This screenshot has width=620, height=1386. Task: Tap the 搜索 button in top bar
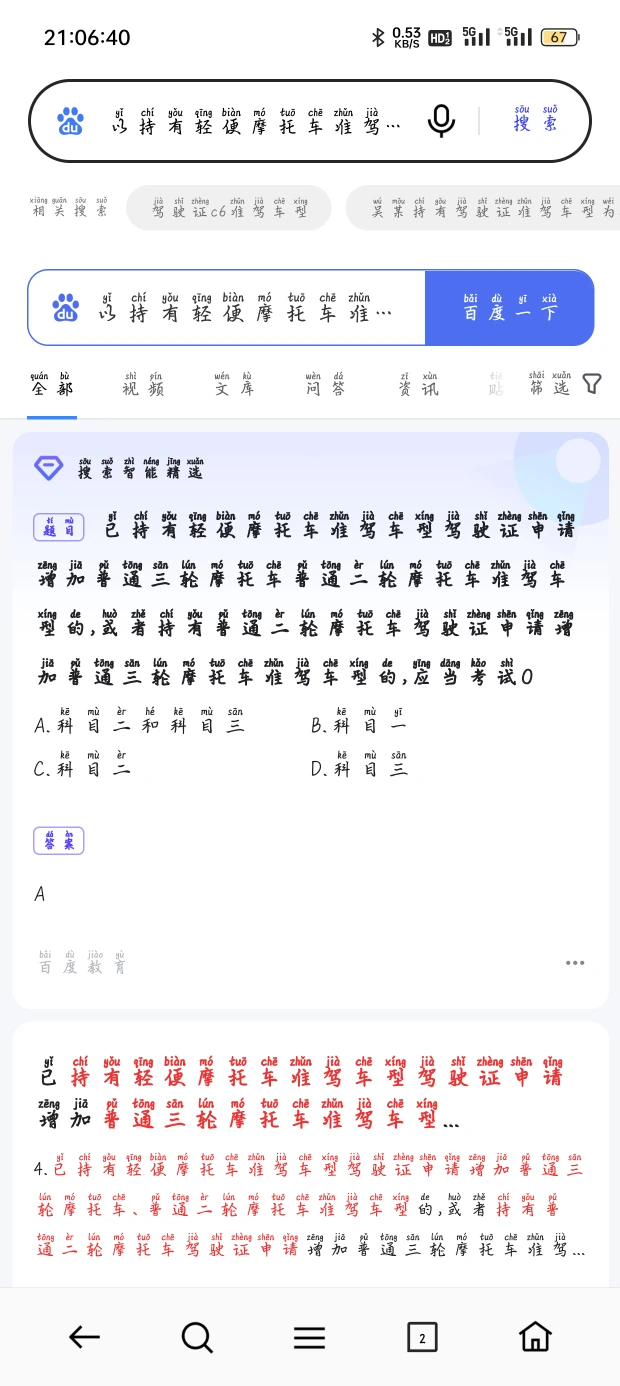(536, 120)
